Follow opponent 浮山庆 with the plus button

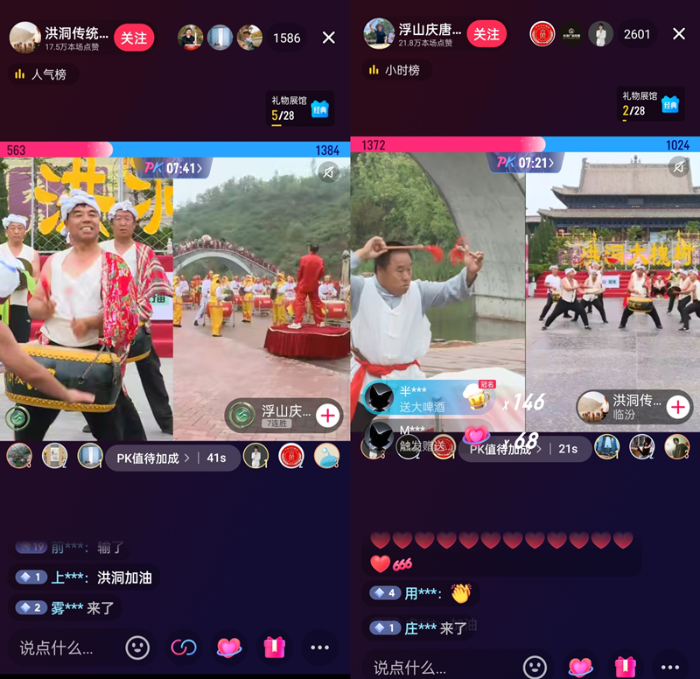click(328, 416)
